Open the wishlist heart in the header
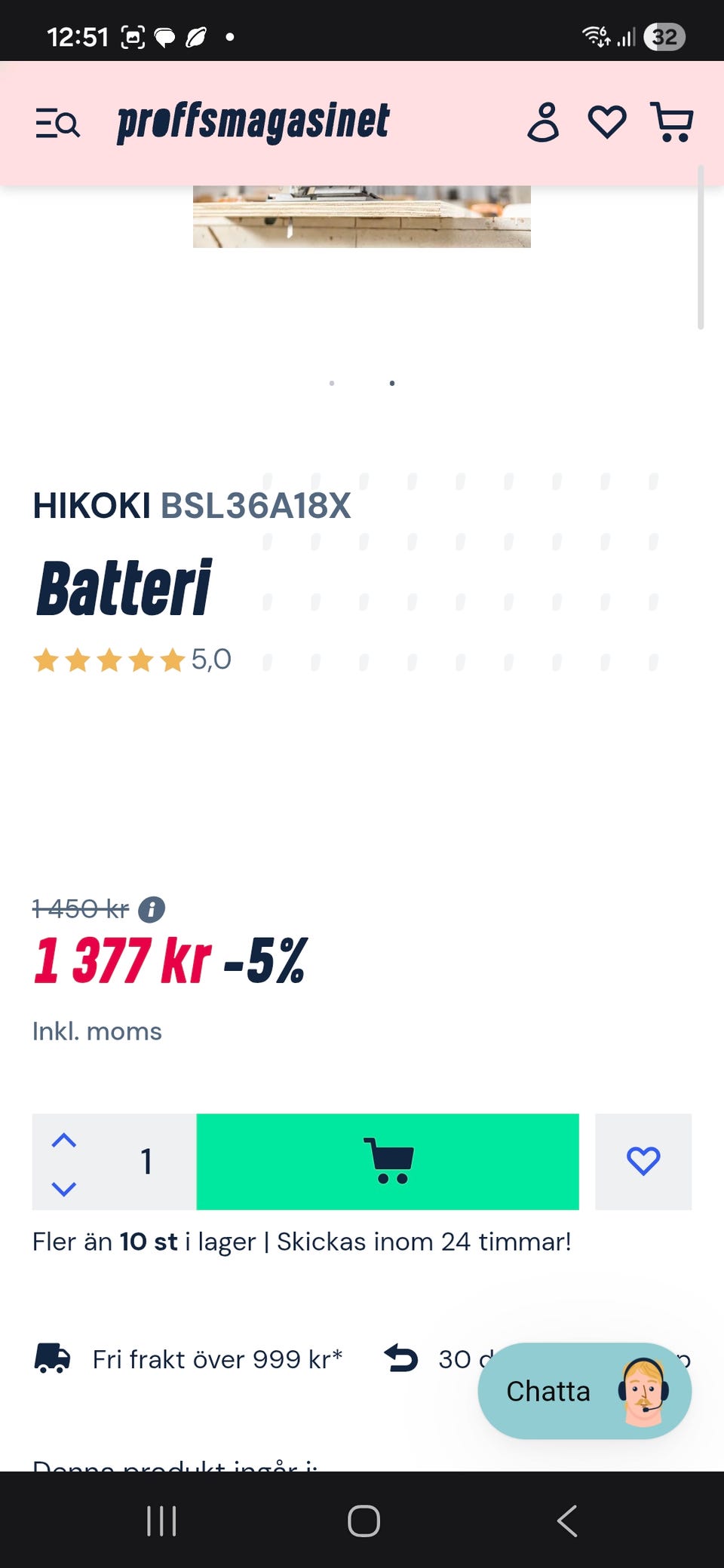This screenshot has height=1568, width=724. pyautogui.click(x=607, y=122)
